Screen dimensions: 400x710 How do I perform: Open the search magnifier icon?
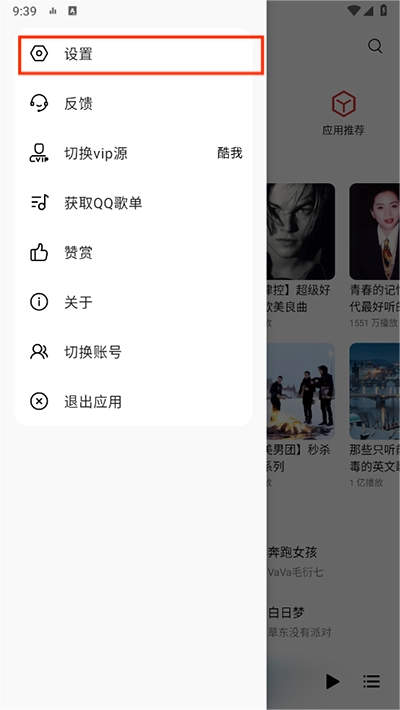tap(375, 46)
